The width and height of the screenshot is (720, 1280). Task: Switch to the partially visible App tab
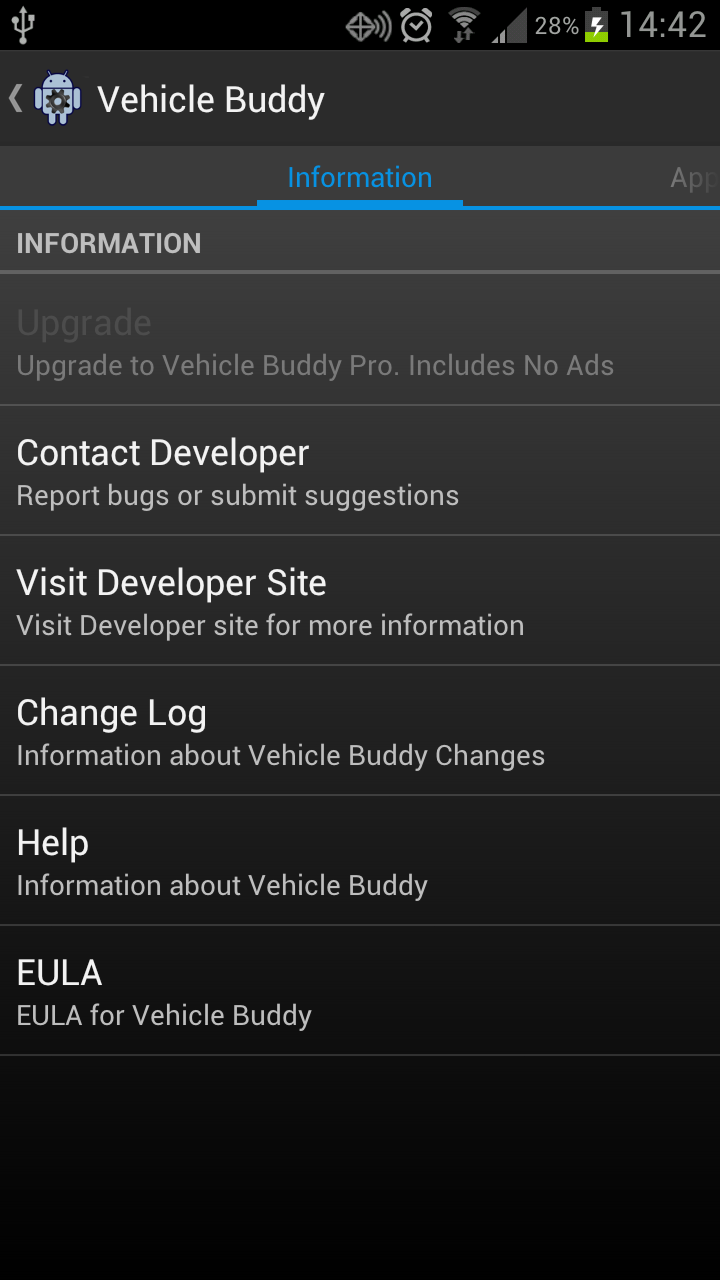tap(693, 178)
